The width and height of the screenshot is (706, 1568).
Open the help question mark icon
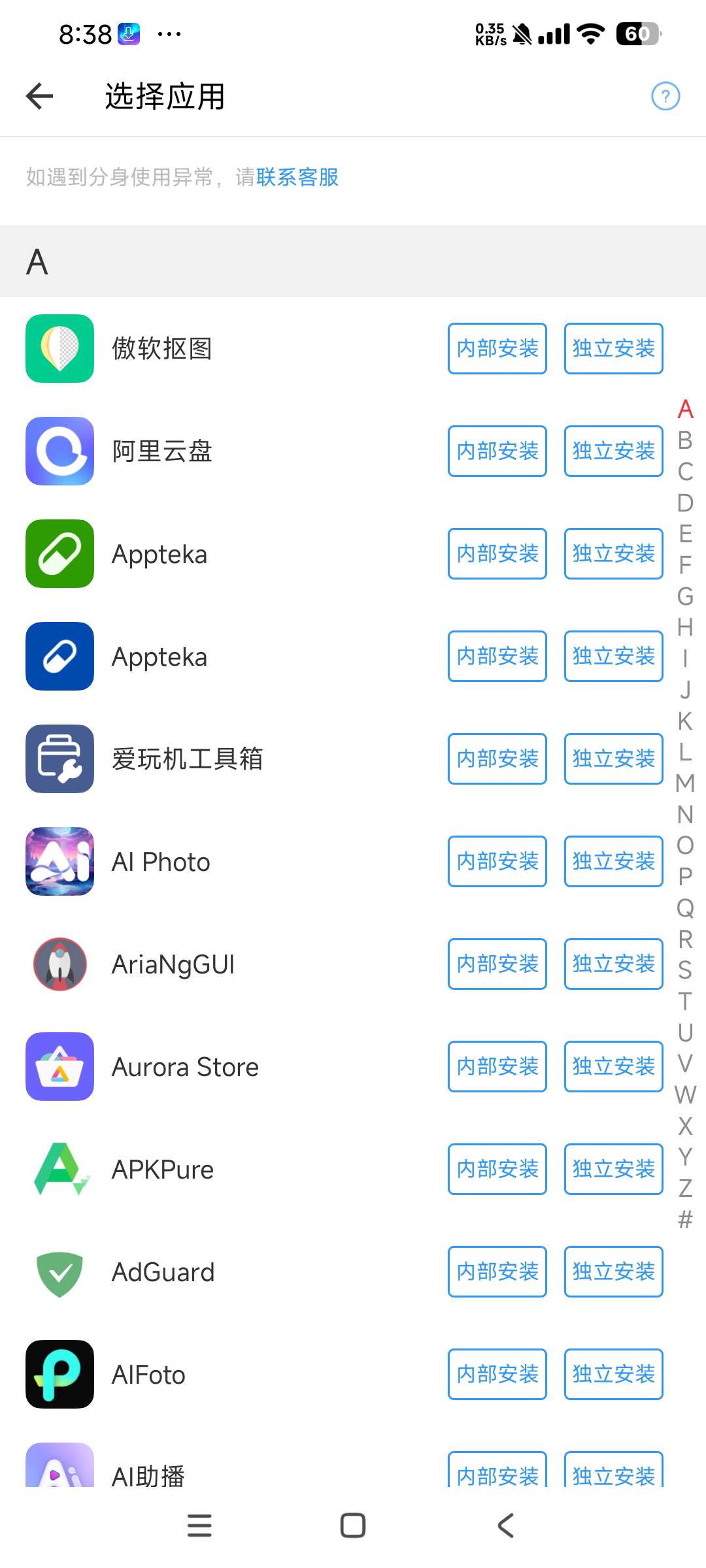pos(665,97)
